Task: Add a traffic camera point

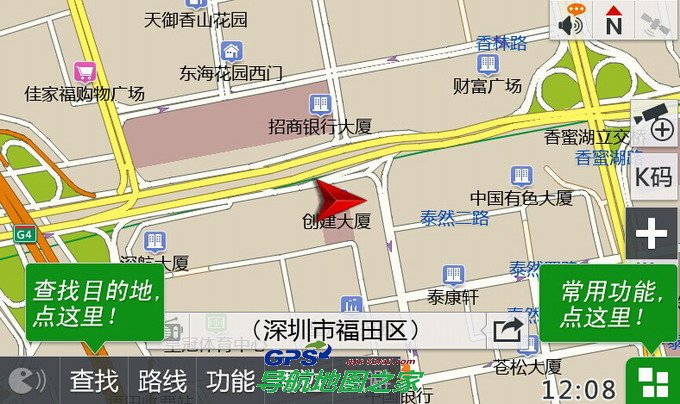Action: [x=652, y=124]
